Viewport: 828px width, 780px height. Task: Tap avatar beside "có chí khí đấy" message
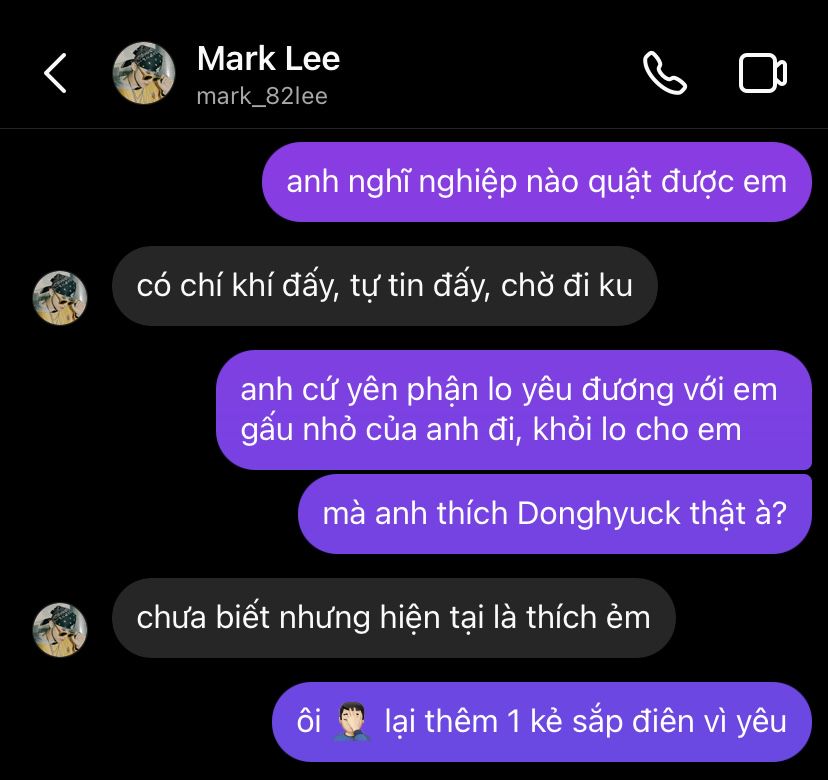tap(60, 298)
